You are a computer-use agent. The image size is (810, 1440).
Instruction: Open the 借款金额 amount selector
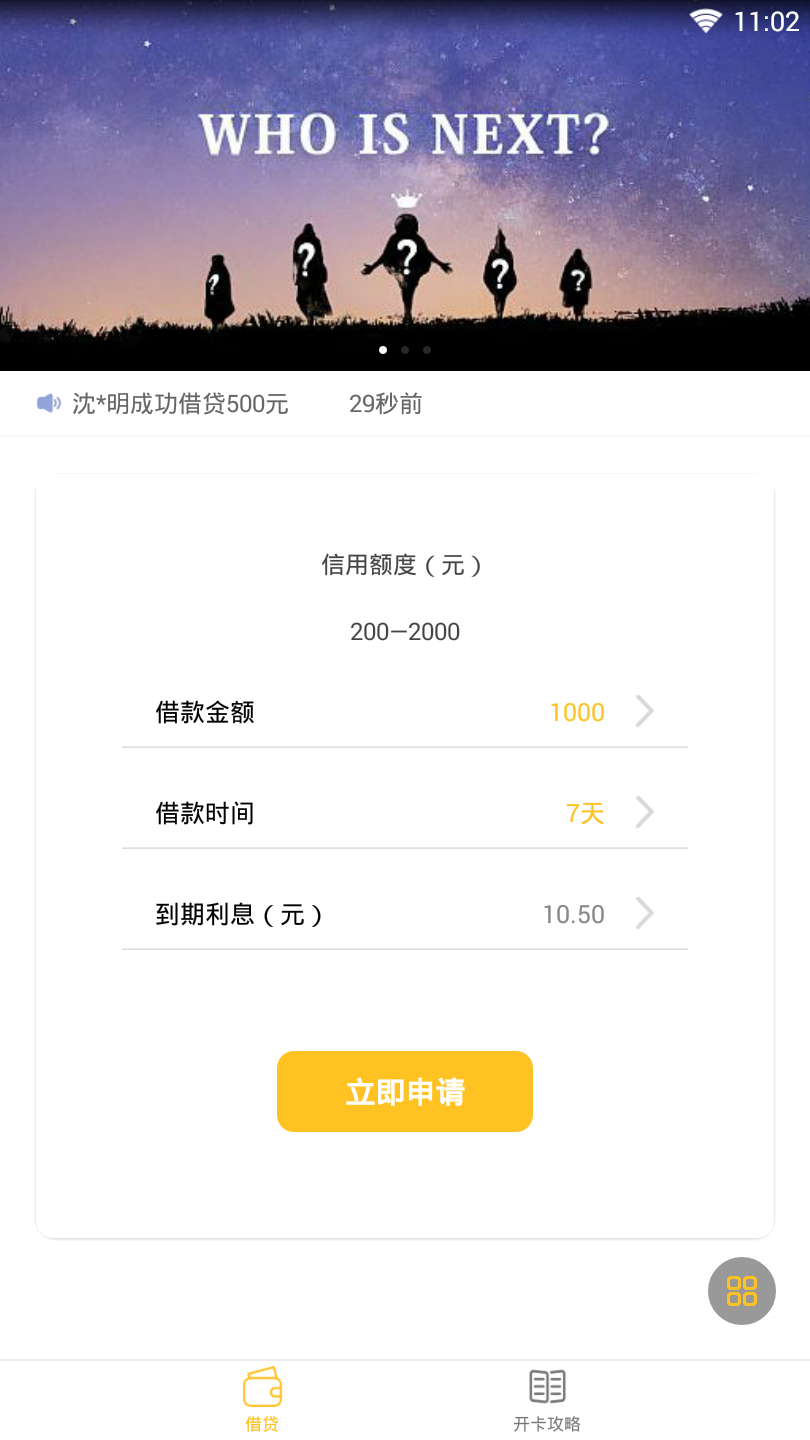405,712
